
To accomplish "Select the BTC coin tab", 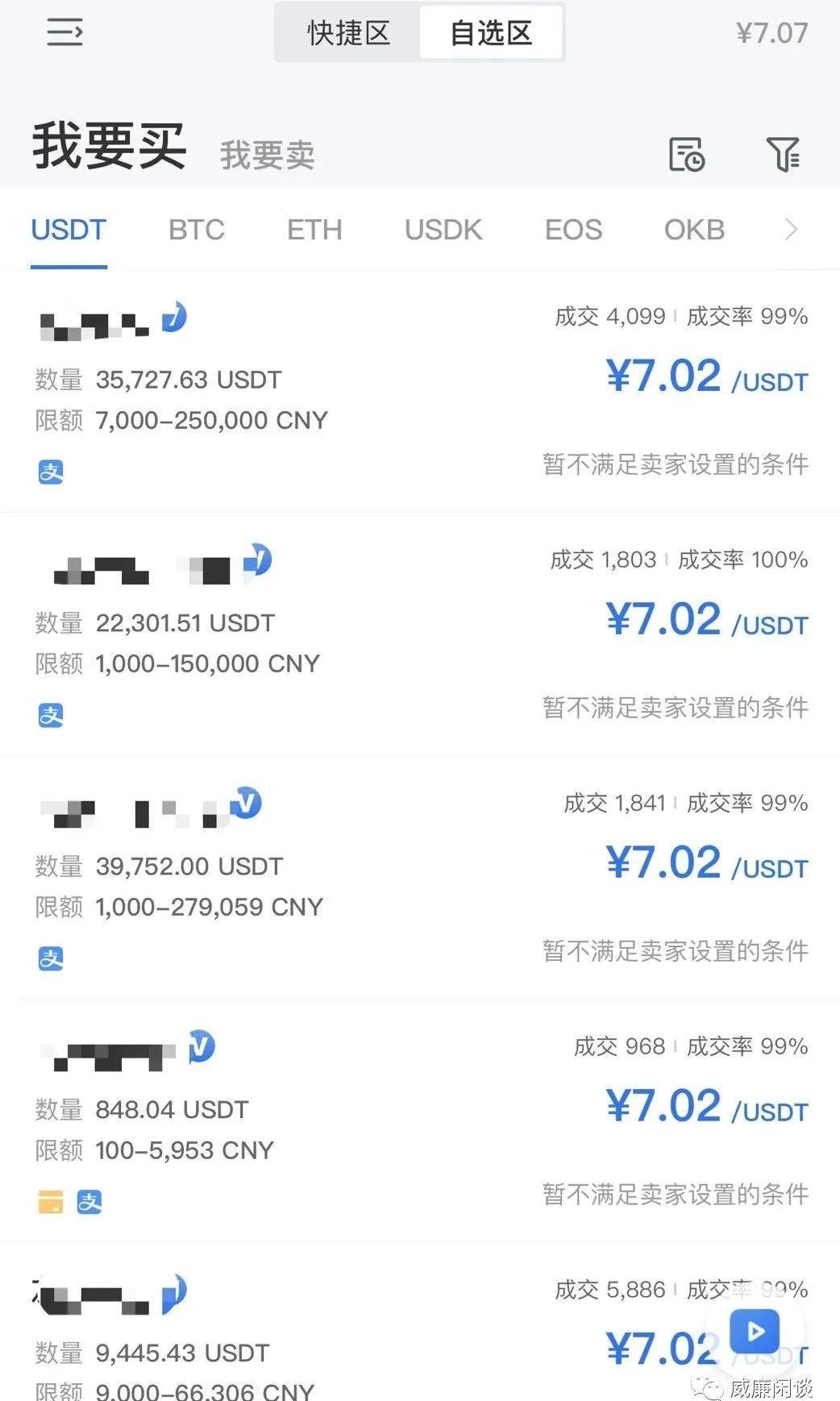I will 196,230.
